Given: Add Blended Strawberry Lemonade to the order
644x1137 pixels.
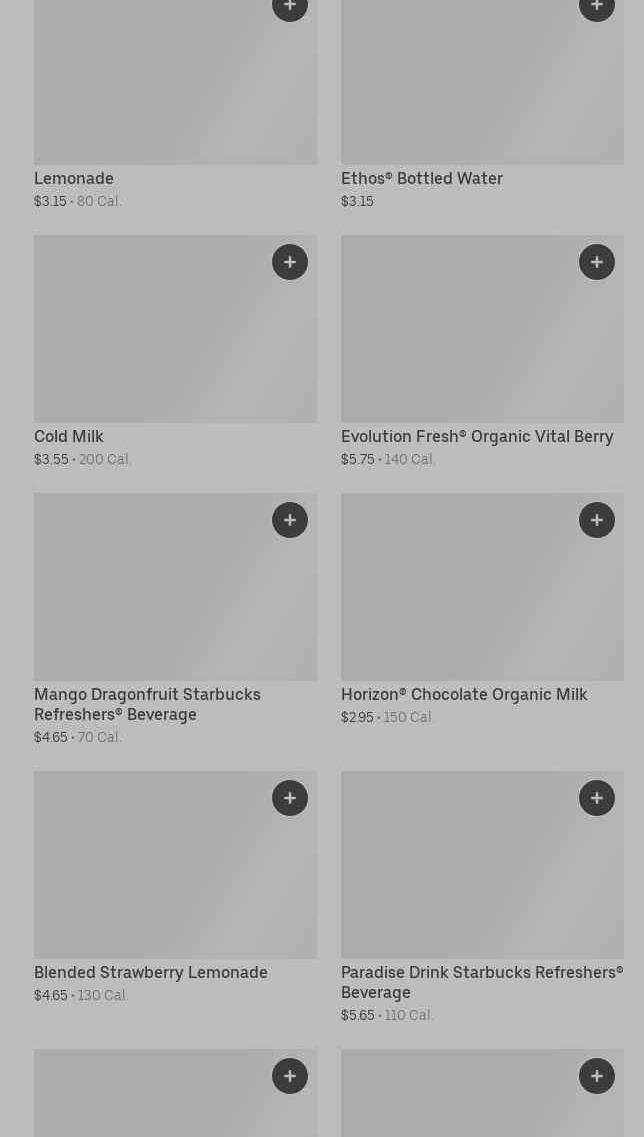Looking at the screenshot, I should (x=290, y=798).
